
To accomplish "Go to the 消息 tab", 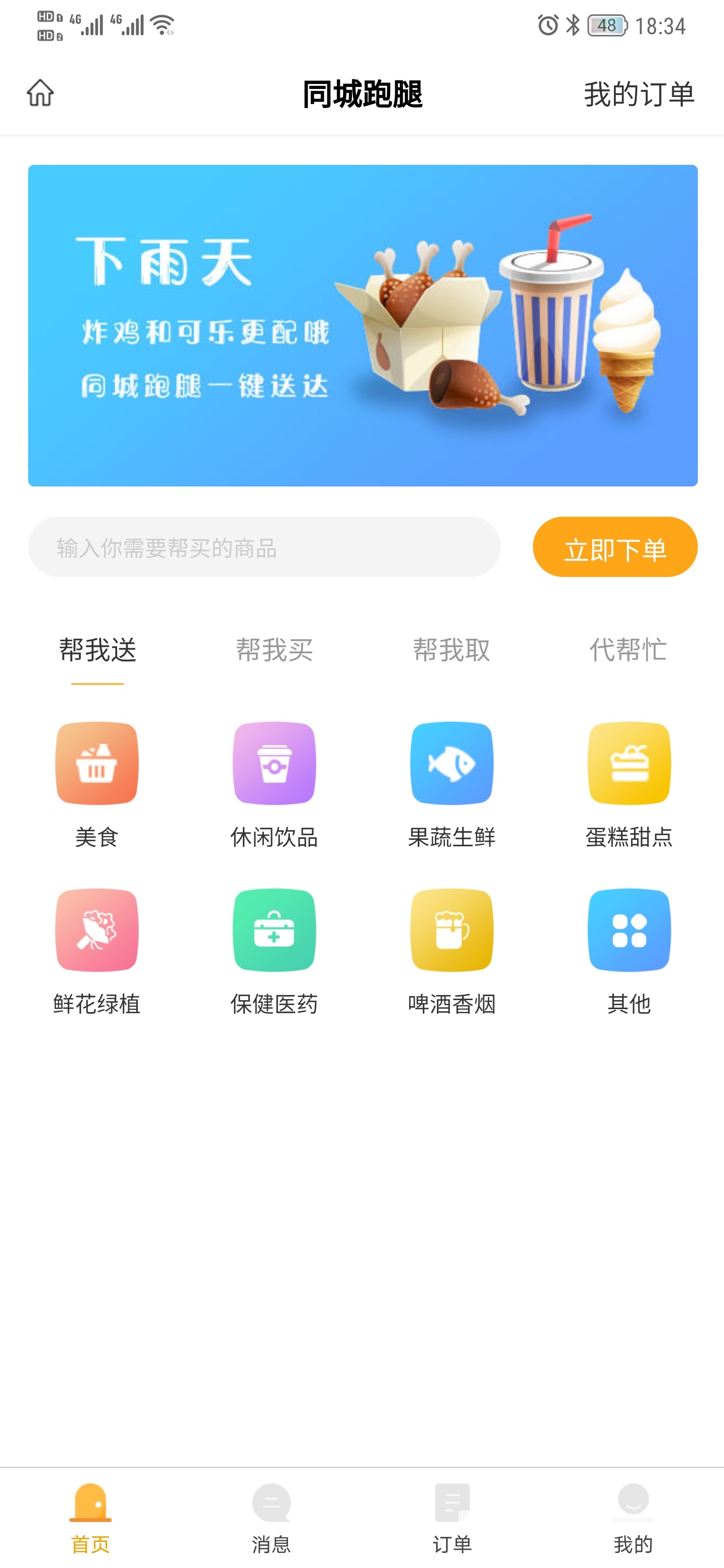I will (271, 1517).
